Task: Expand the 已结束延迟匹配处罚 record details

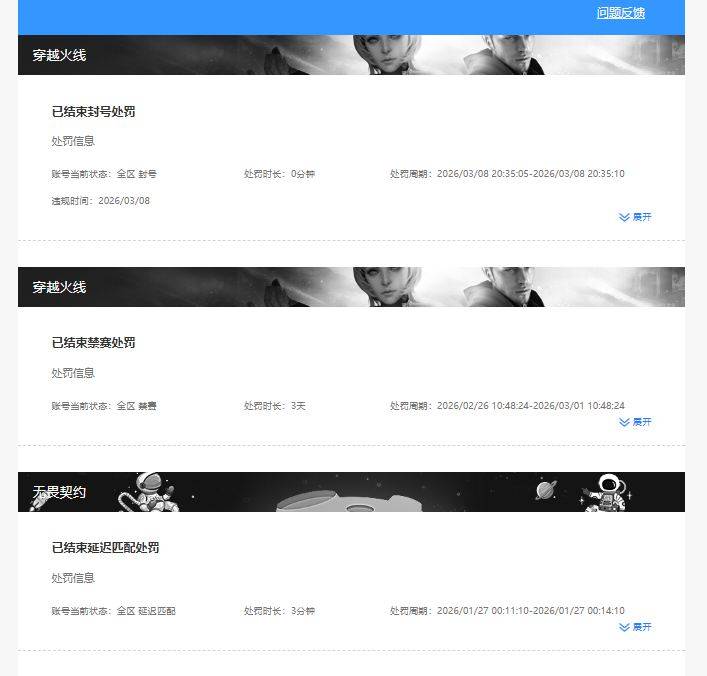Action: [635, 627]
